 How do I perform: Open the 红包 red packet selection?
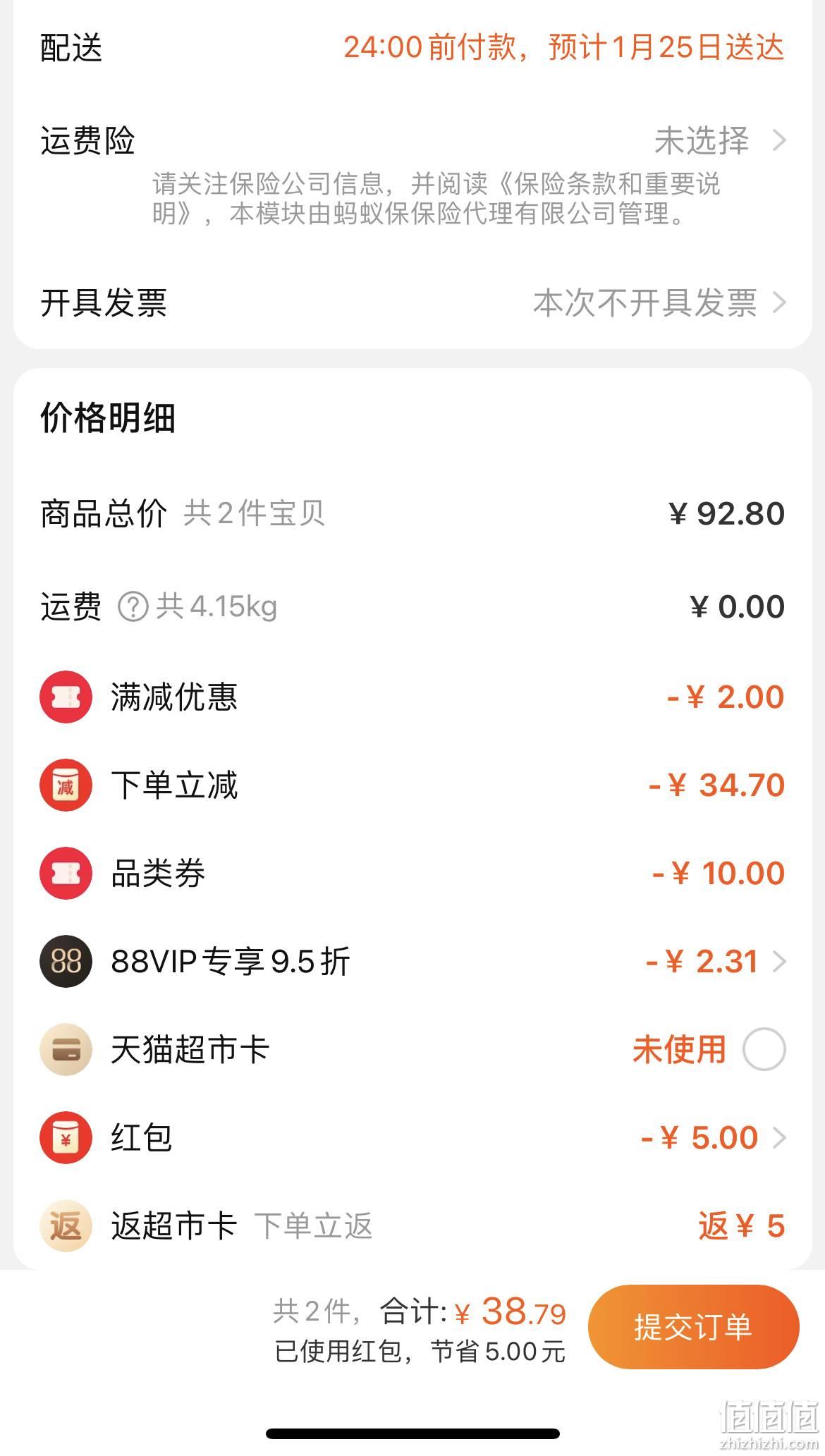412,1137
